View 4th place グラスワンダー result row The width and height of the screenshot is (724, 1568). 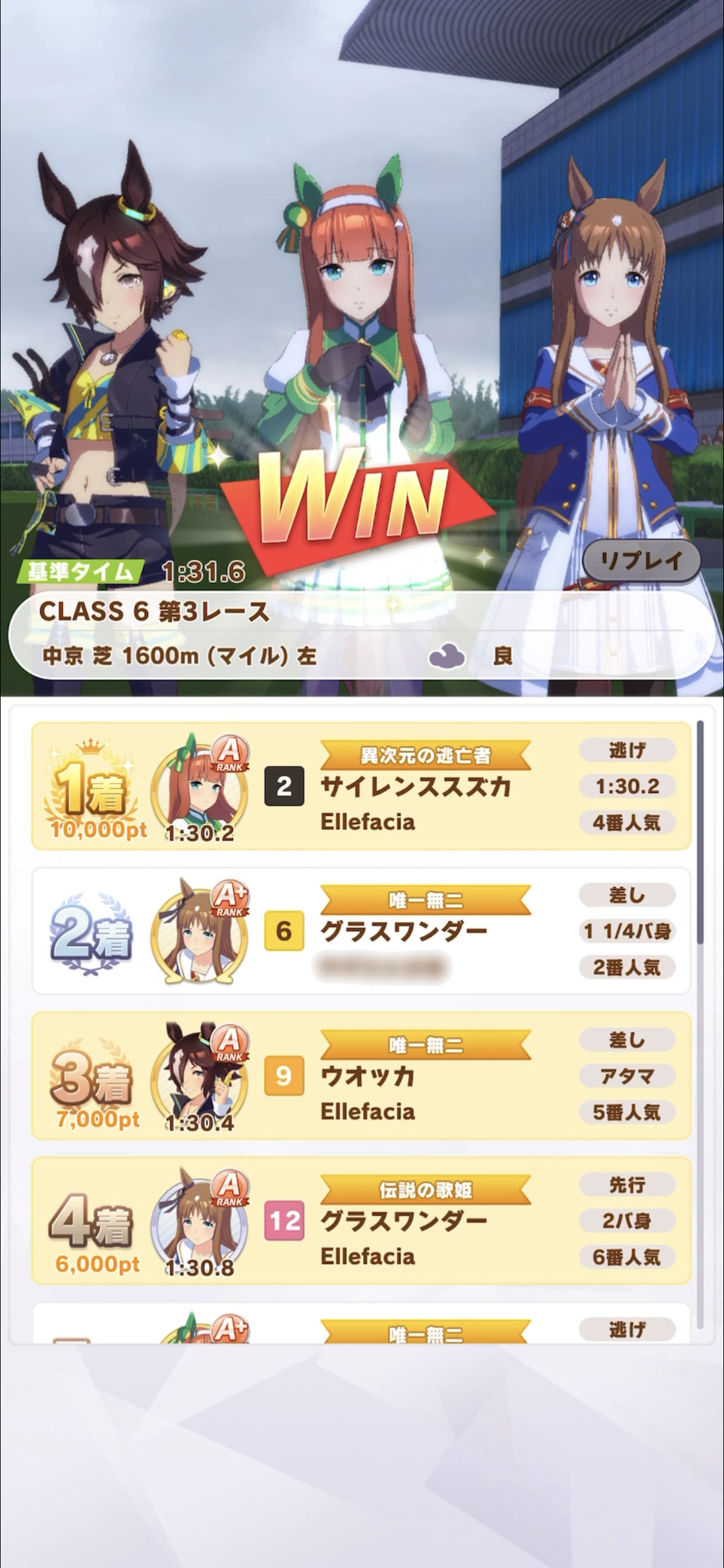click(361, 1220)
